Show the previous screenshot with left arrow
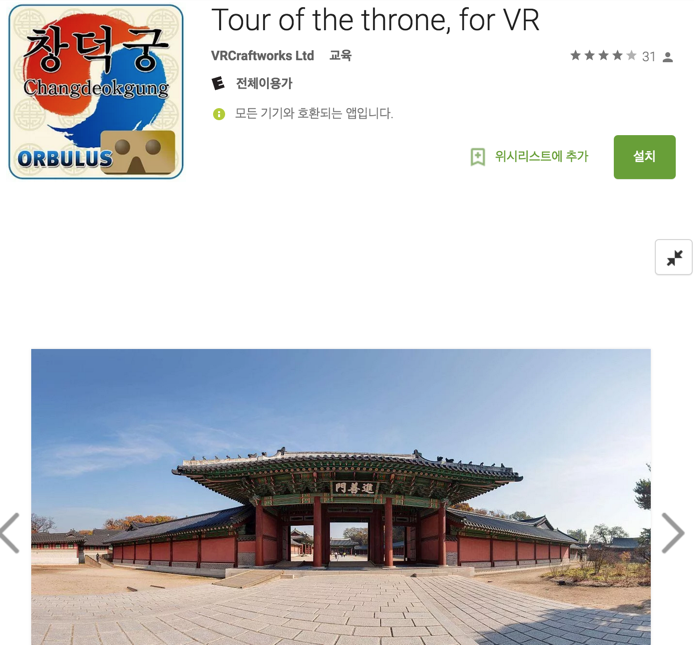Image resolution: width=694 pixels, height=645 pixels. pos(10,533)
